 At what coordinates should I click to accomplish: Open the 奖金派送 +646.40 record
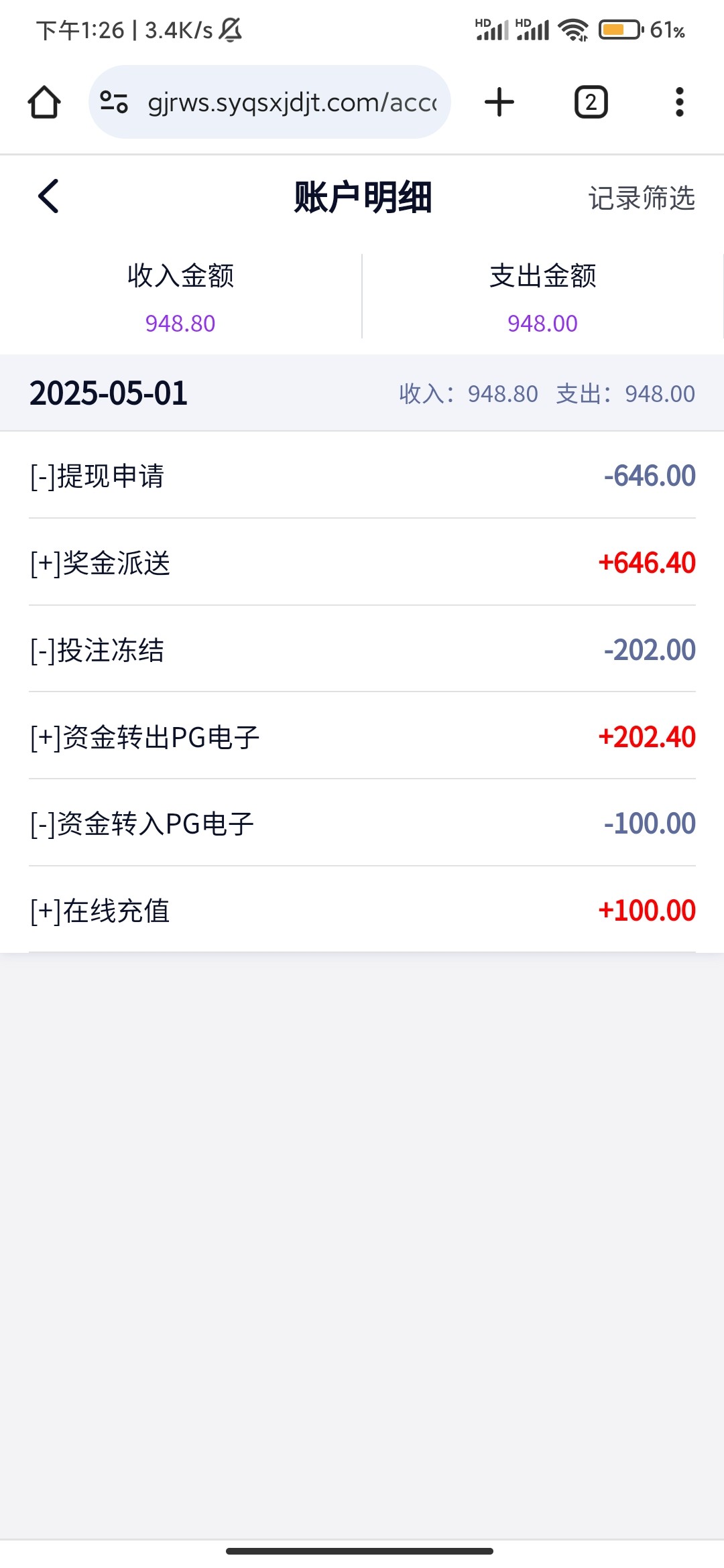point(362,562)
